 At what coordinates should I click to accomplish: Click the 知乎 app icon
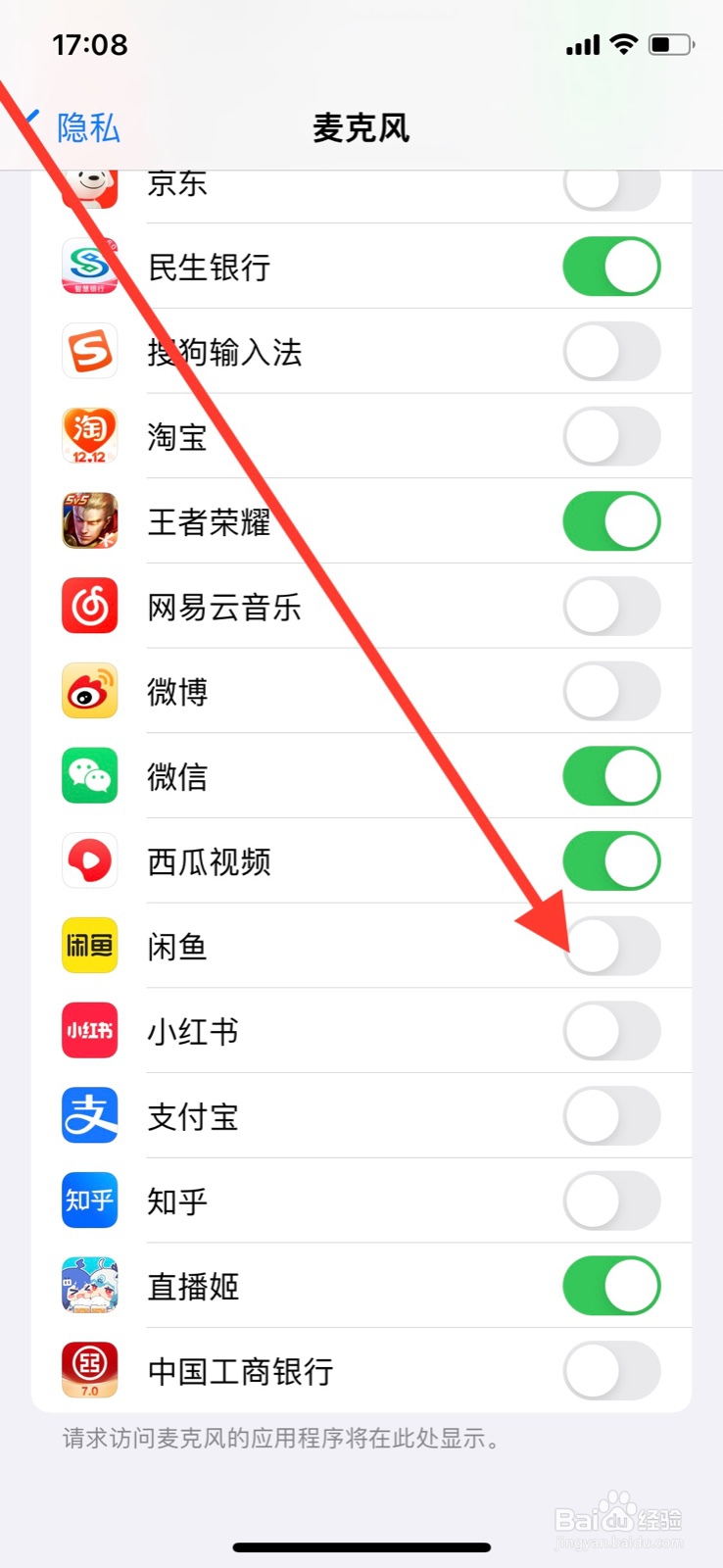point(89,1201)
